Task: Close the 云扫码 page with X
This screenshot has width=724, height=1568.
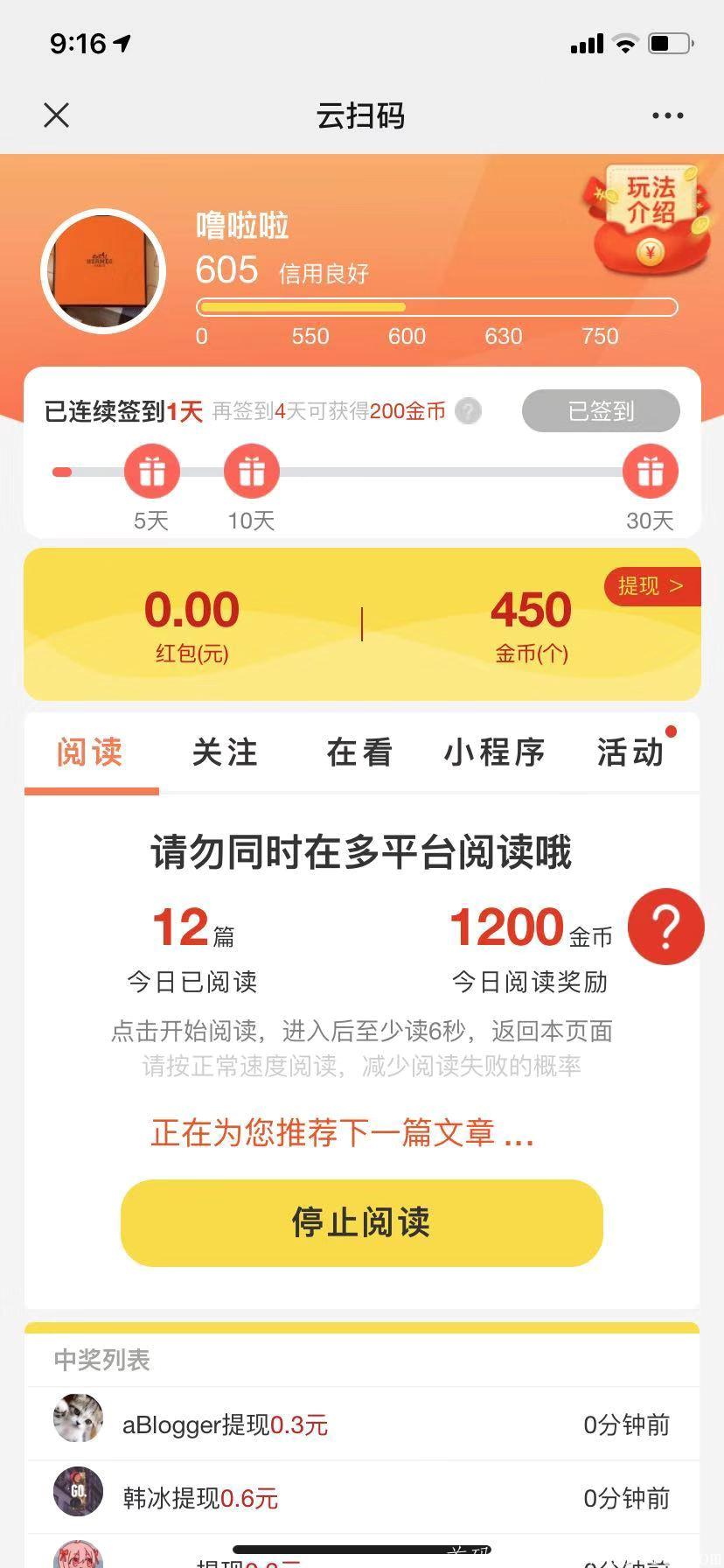Action: [56, 115]
